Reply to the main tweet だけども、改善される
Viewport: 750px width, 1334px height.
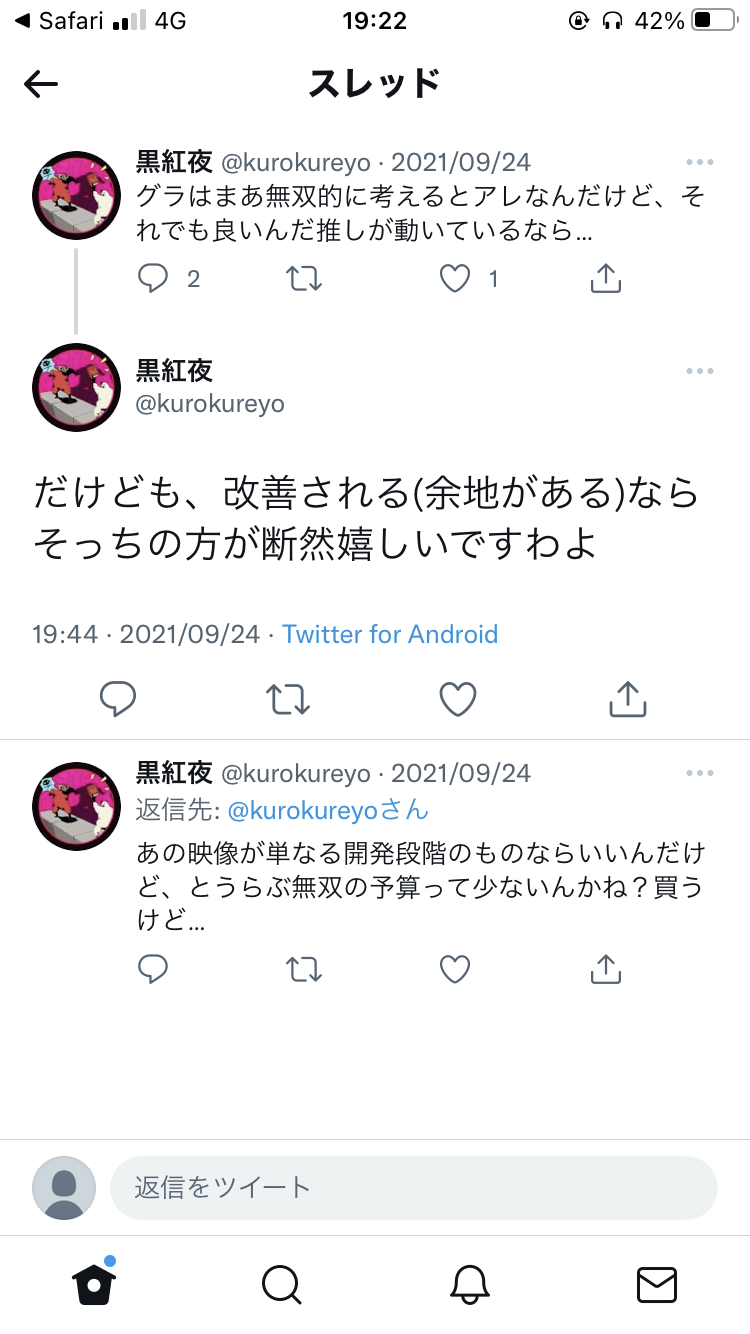point(118,699)
